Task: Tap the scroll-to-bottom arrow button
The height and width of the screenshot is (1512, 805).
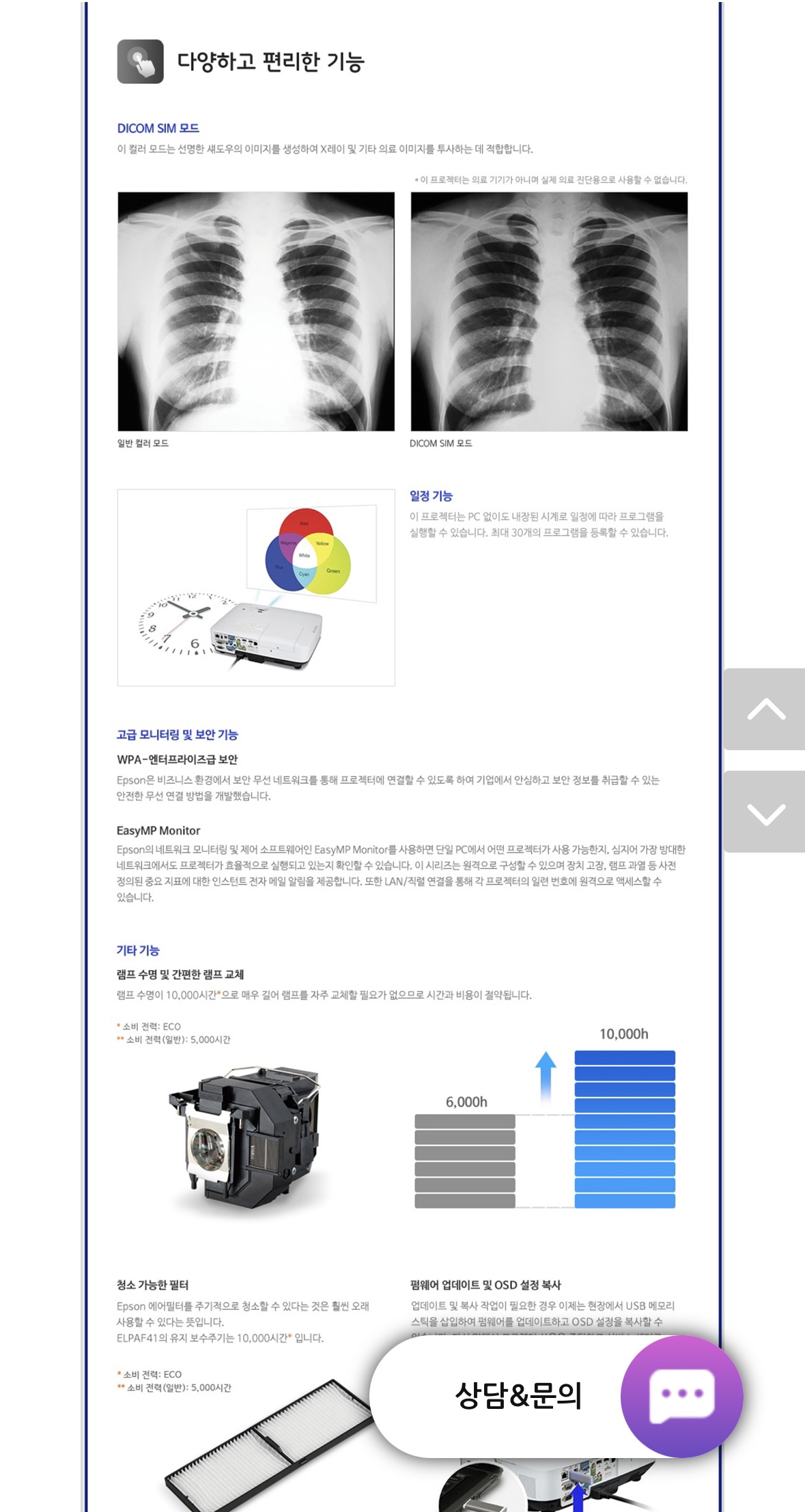Action: click(765, 812)
